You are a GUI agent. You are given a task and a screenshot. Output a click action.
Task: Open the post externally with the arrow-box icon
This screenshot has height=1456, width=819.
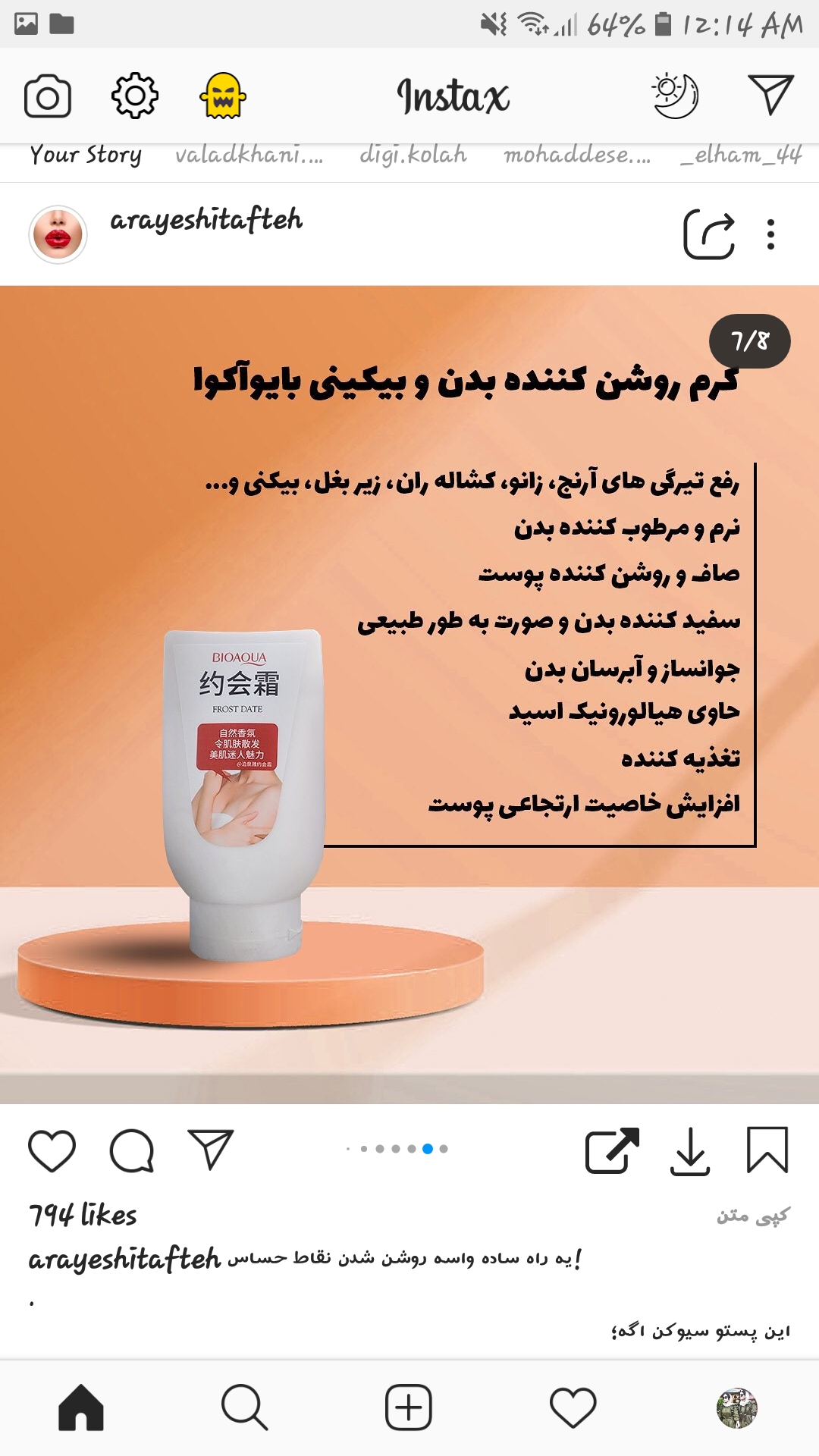(x=611, y=1150)
